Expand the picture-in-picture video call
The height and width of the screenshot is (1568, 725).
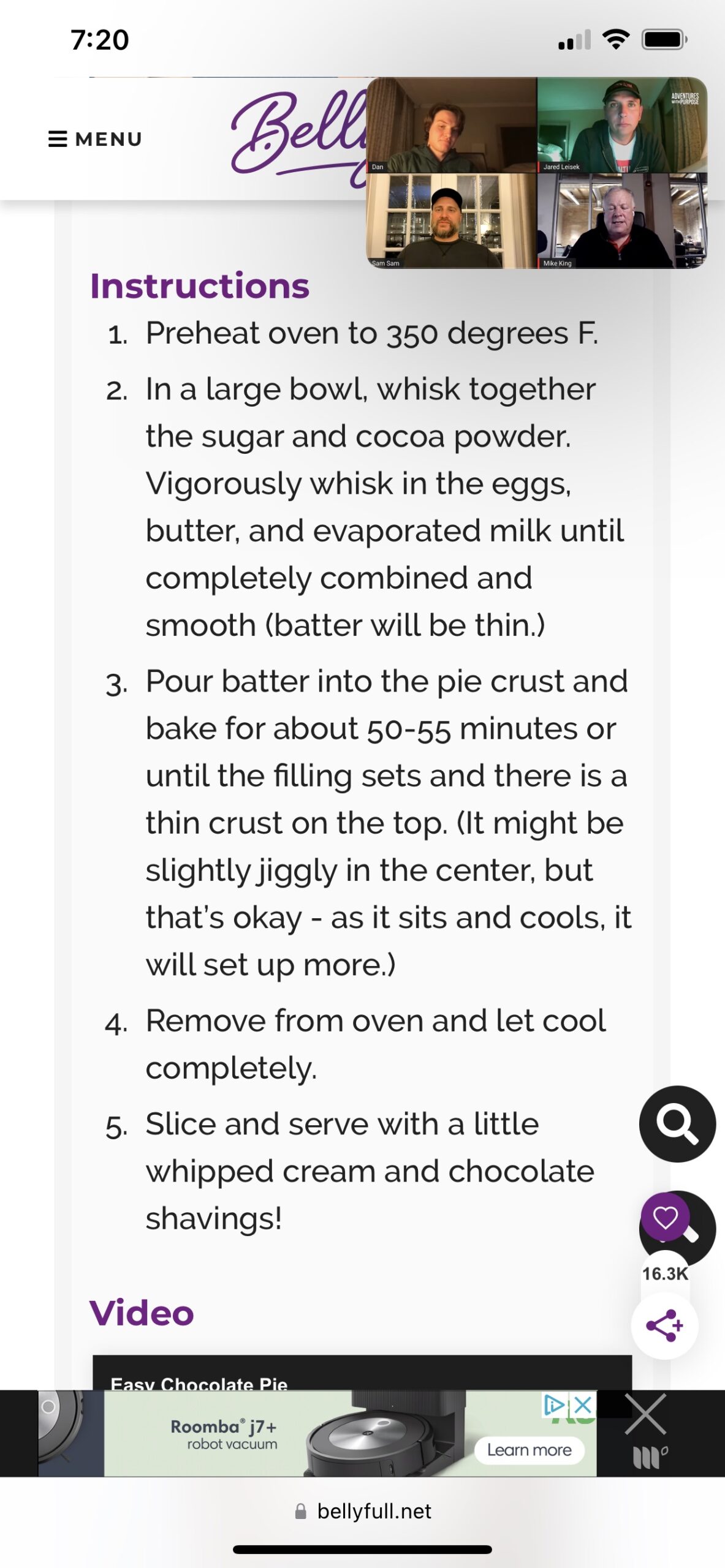536,173
